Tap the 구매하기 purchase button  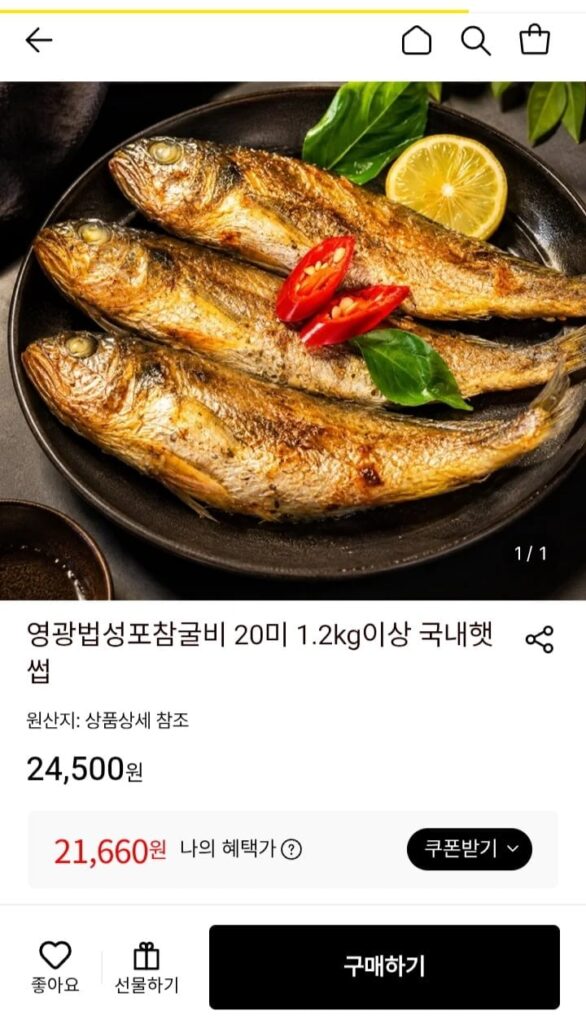pyautogui.click(x=384, y=967)
